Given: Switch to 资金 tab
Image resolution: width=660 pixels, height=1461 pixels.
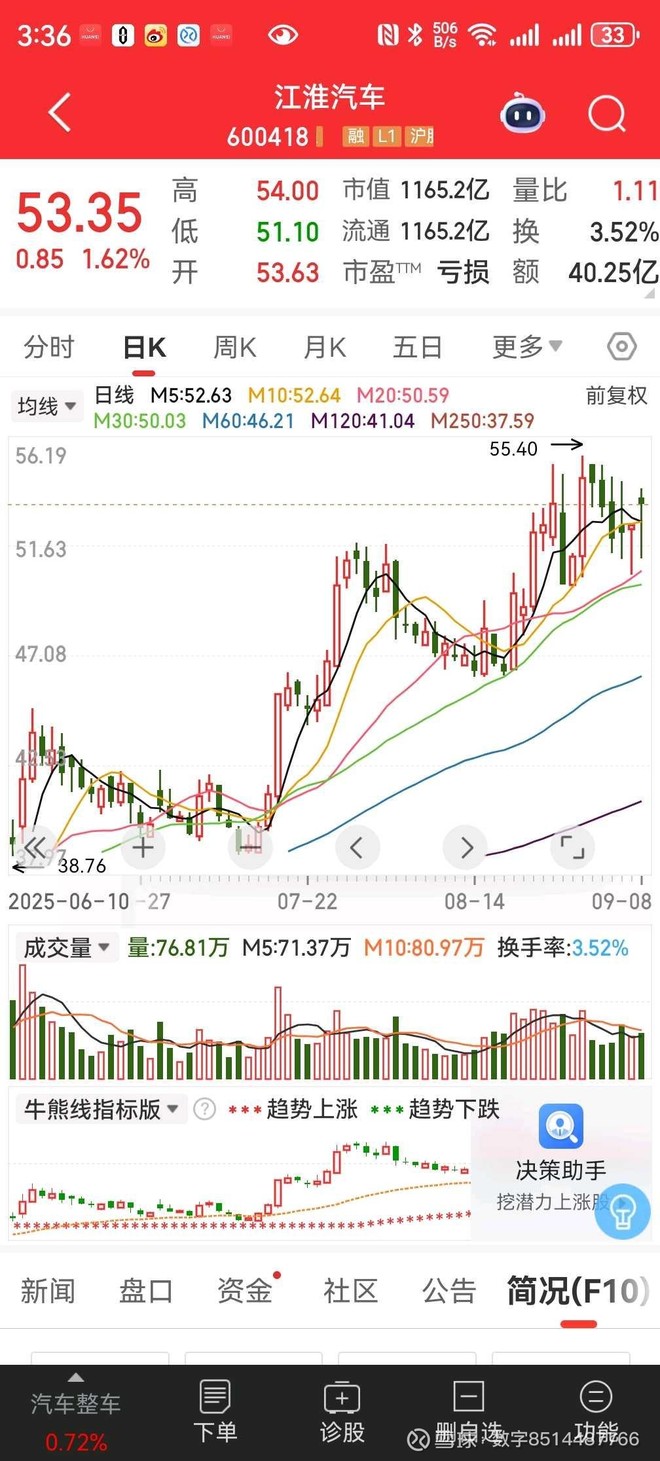Looking at the screenshot, I should (x=245, y=1290).
